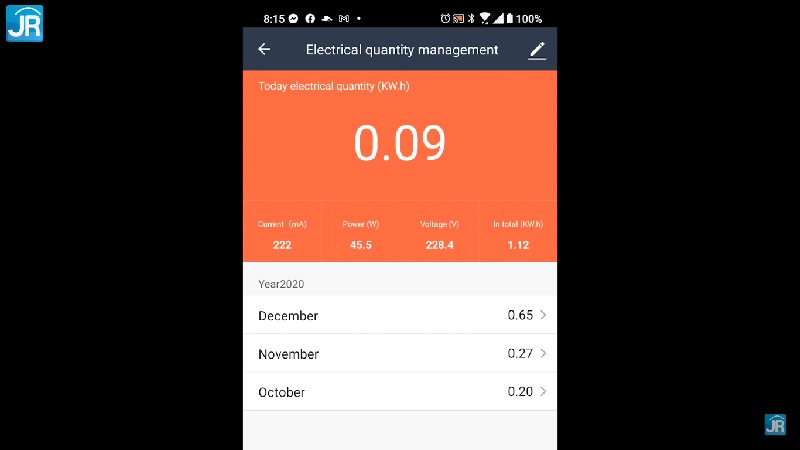The height and width of the screenshot is (450, 800).
Task: Tap the edit pencil icon
Action: click(x=537, y=50)
